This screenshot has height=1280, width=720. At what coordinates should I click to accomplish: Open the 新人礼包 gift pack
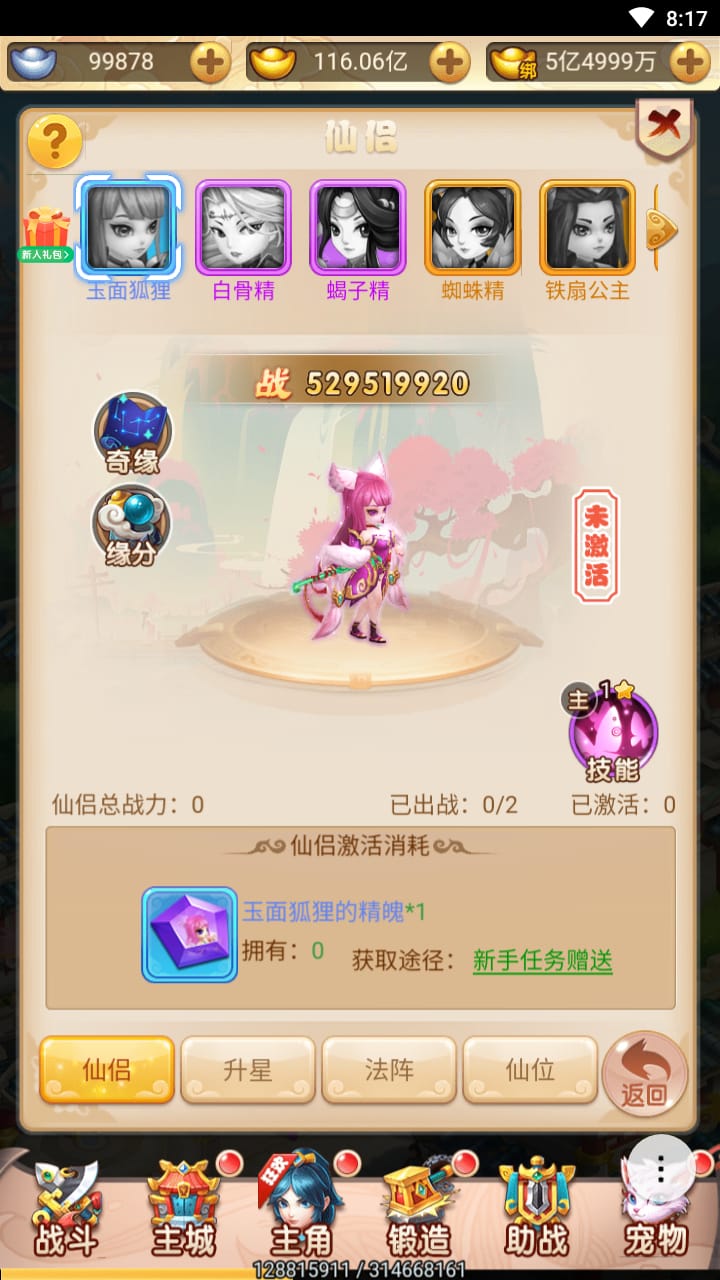46,234
